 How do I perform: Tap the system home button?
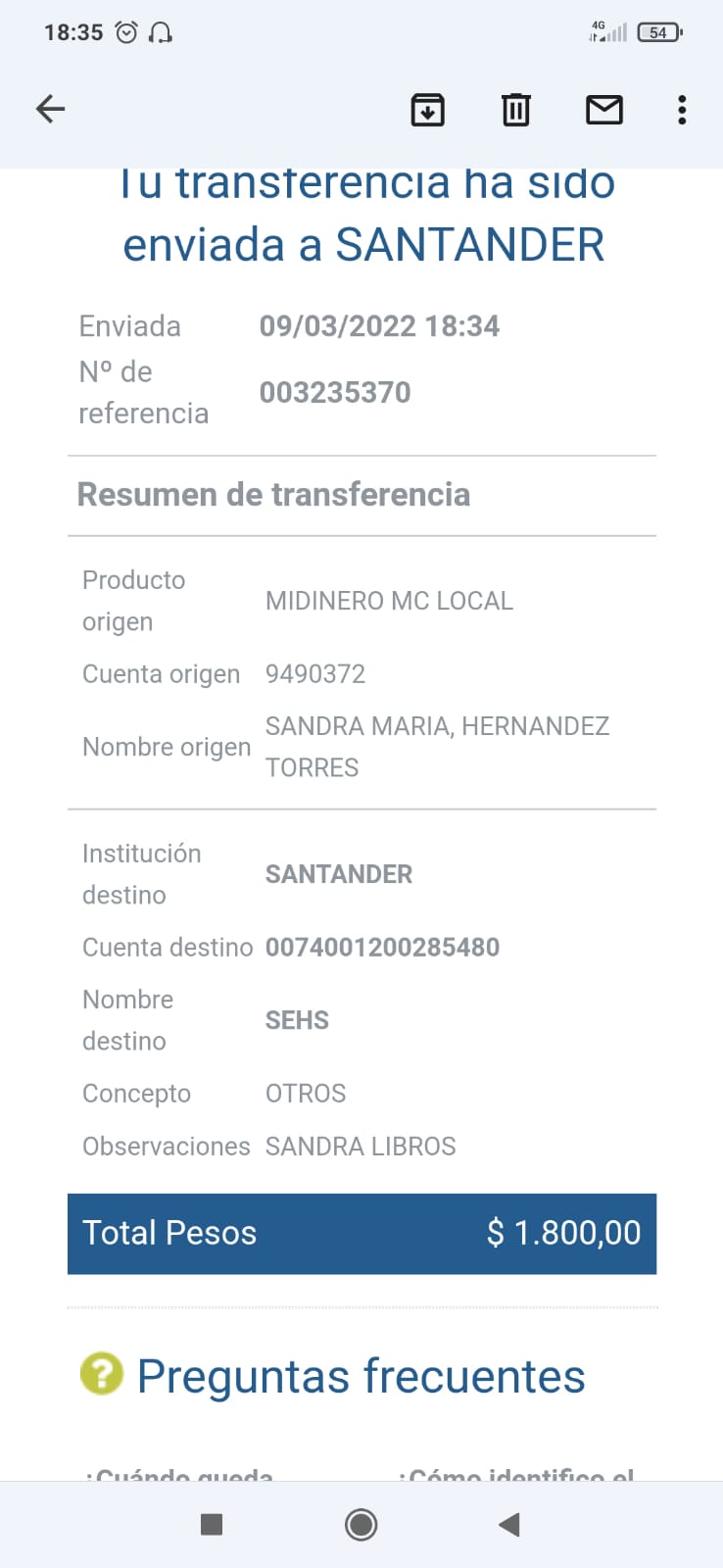pyautogui.click(x=361, y=1524)
